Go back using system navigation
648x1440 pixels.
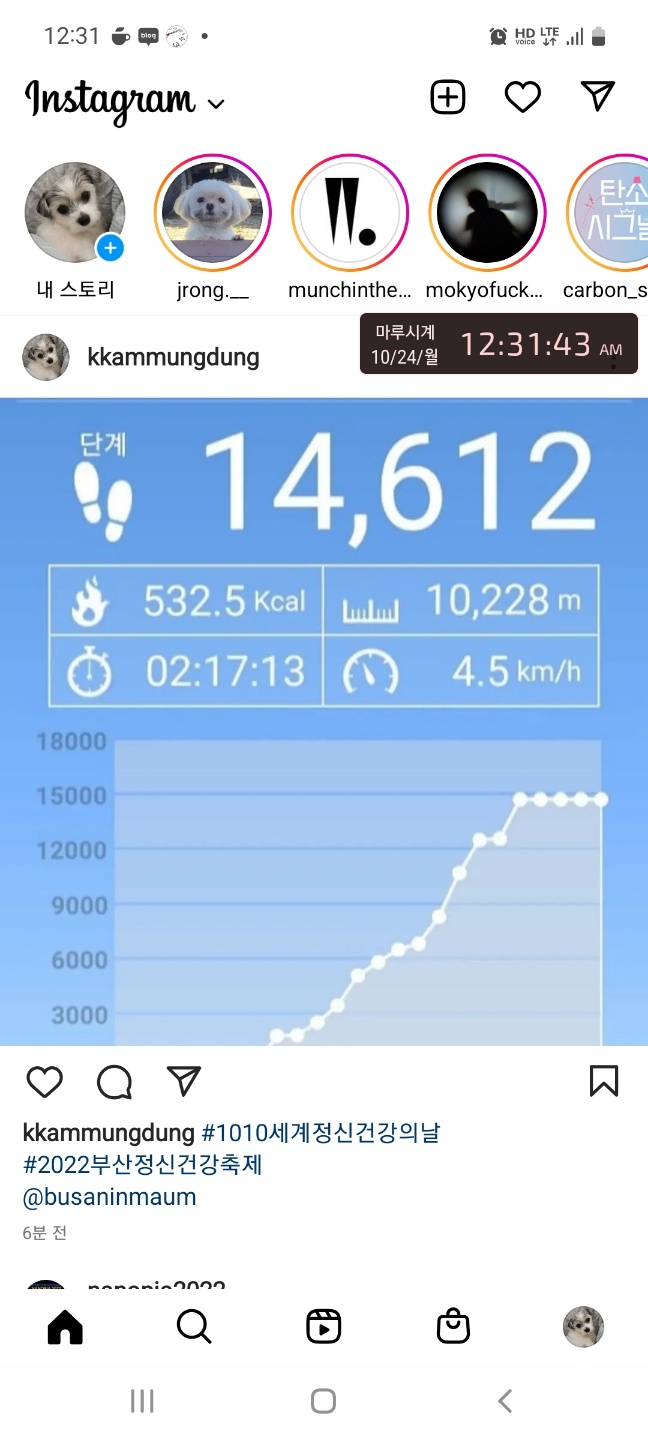point(505,1401)
